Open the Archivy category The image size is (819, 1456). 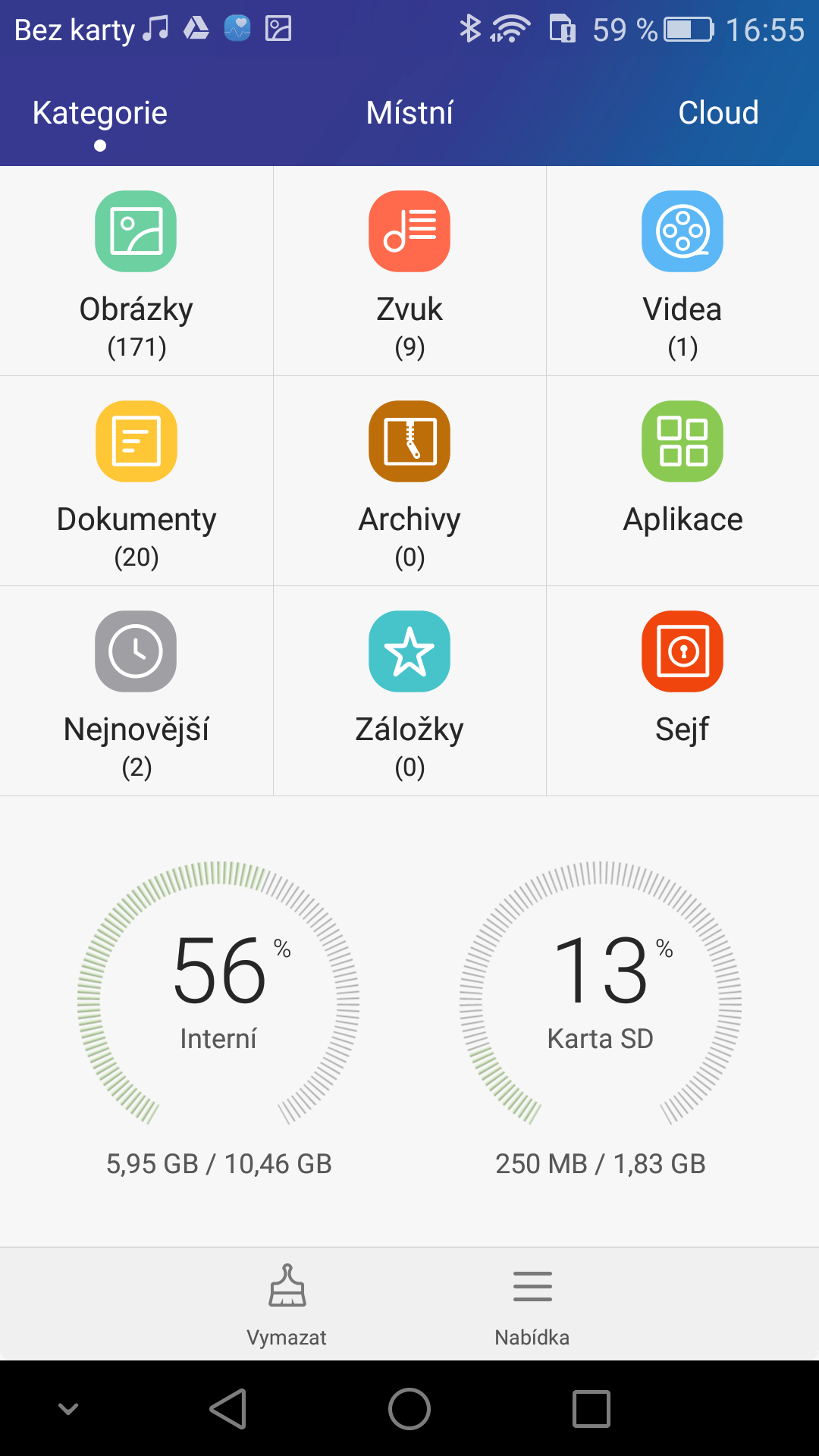click(x=409, y=481)
